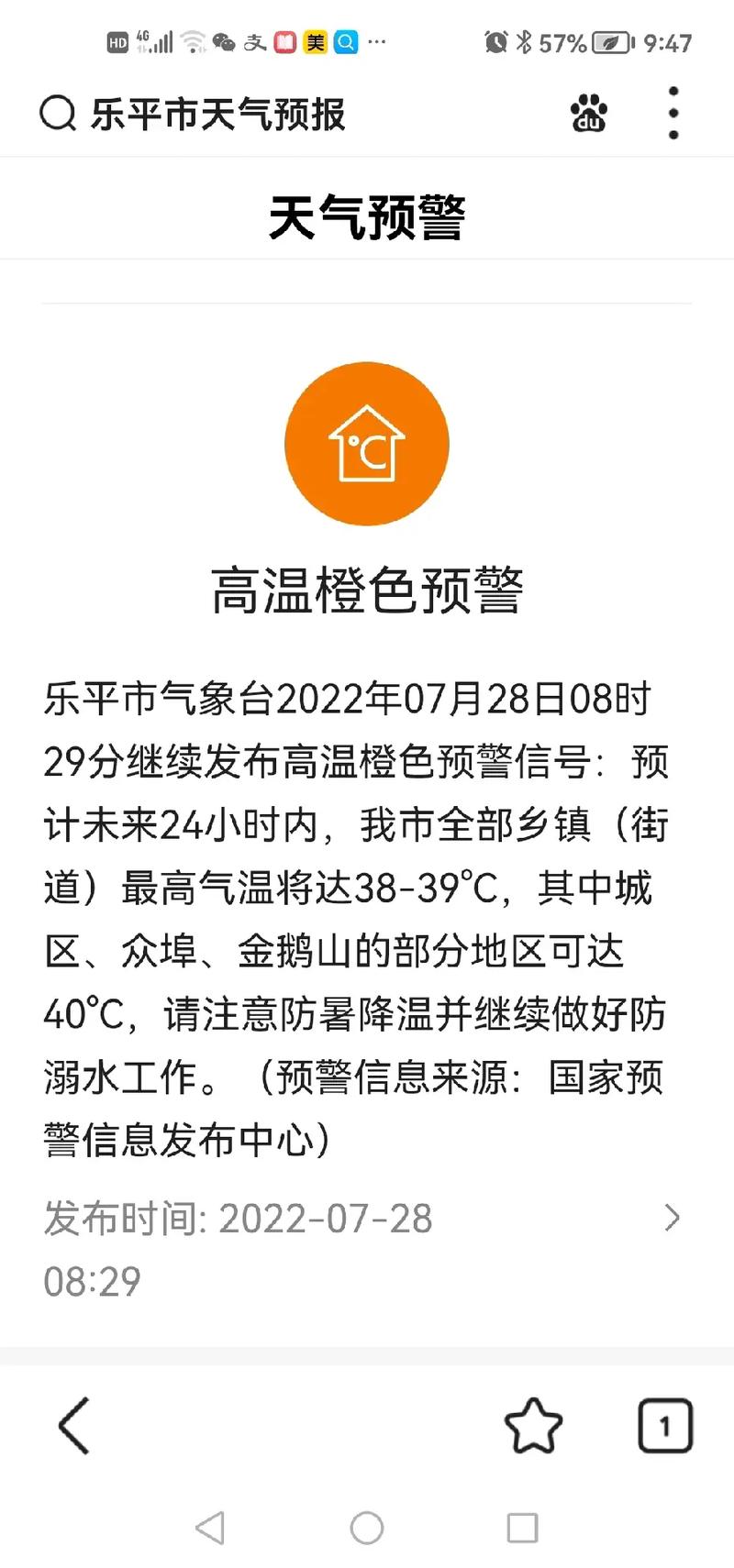Bookmark this page with the star icon
Image resolution: width=734 pixels, height=1568 pixels.
click(533, 1426)
